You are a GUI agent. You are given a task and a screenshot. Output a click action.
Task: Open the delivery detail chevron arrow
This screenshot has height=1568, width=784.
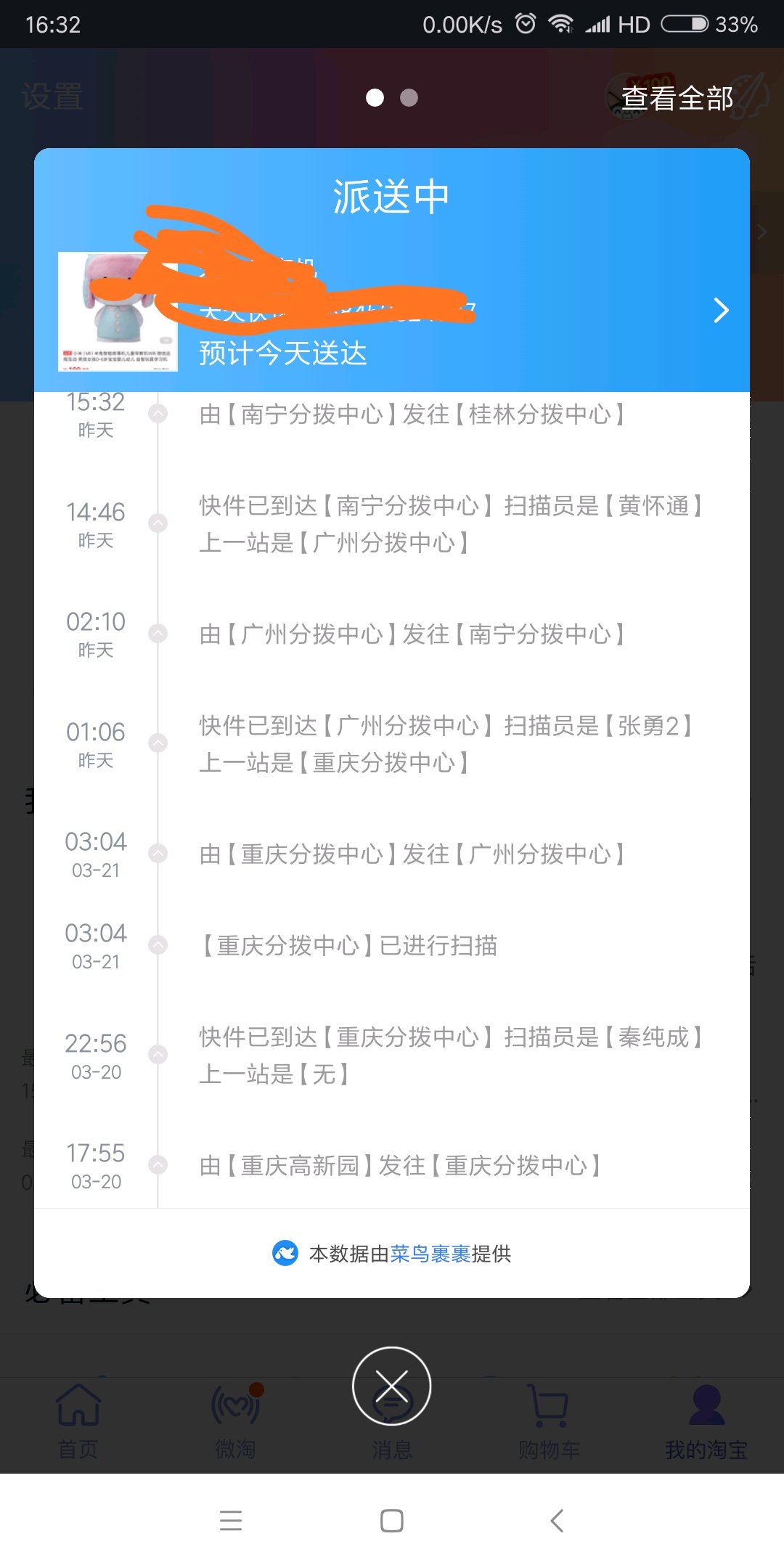[720, 310]
